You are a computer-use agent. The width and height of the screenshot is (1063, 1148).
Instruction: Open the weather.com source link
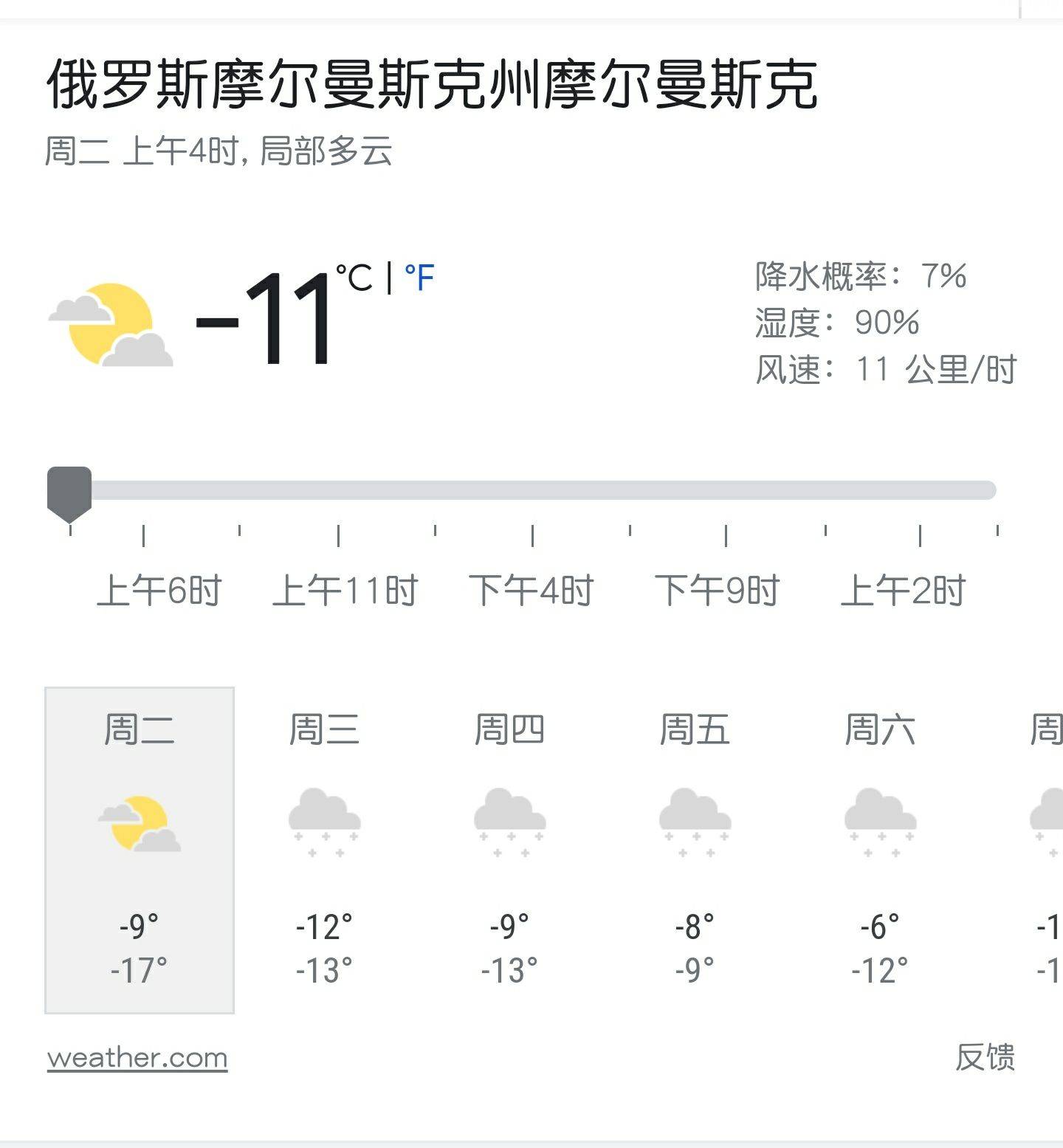pos(137,1057)
